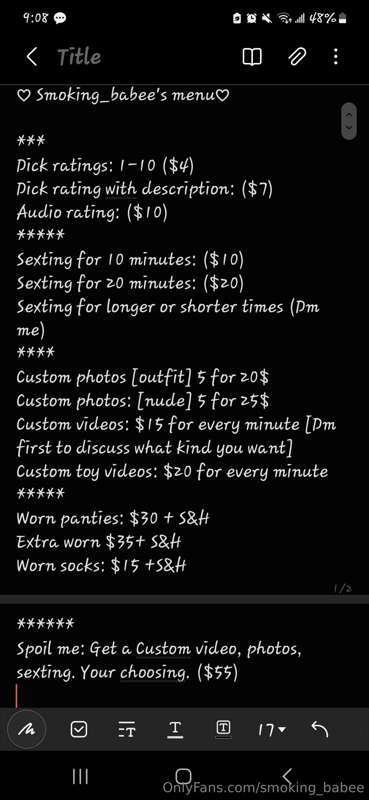This screenshot has height=800, width=369.
Task: Insert a text box from the toolbar
Action: [224, 729]
